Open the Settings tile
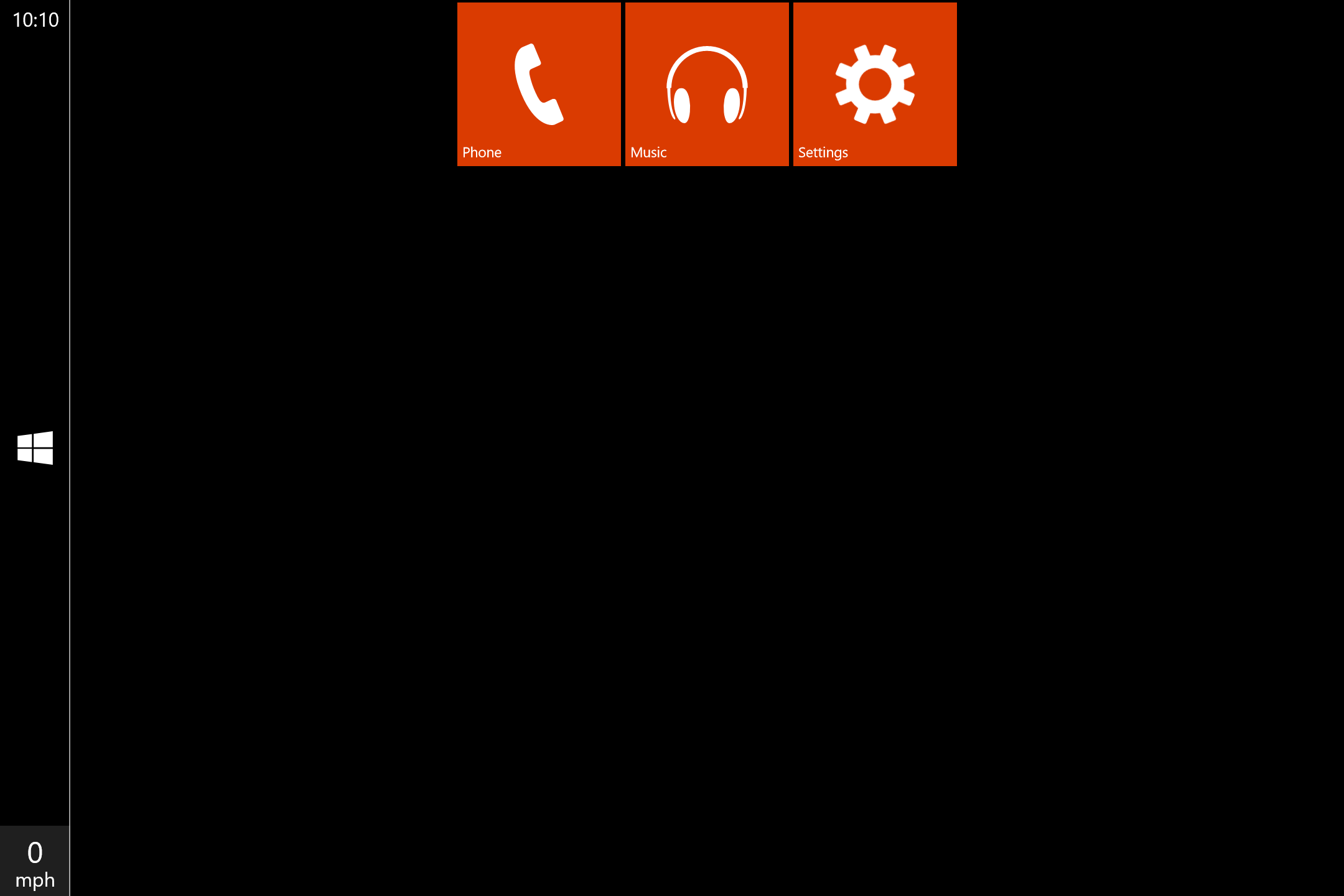 point(875,84)
